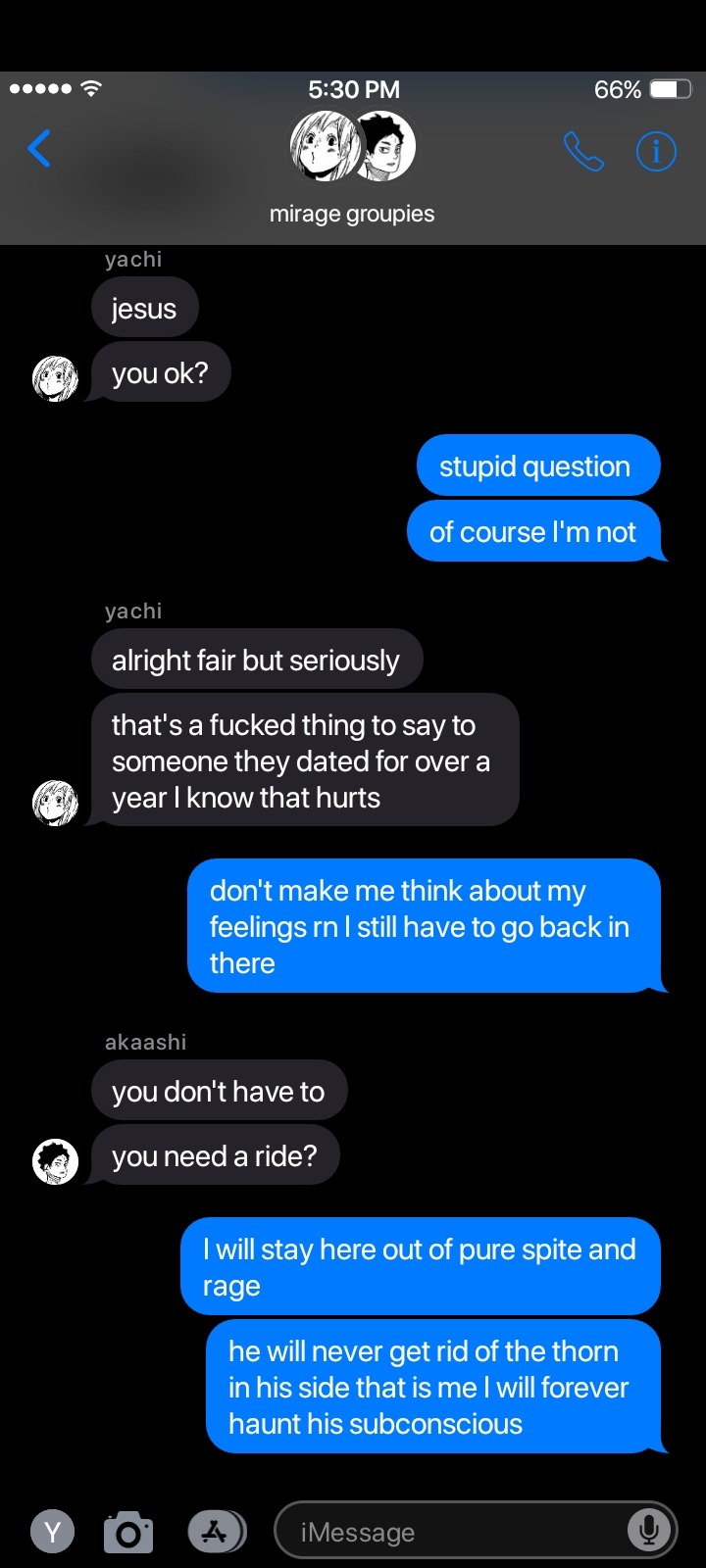Tap the iMessage text field
Image resolution: width=706 pixels, height=1568 pixels.
tap(451, 1532)
